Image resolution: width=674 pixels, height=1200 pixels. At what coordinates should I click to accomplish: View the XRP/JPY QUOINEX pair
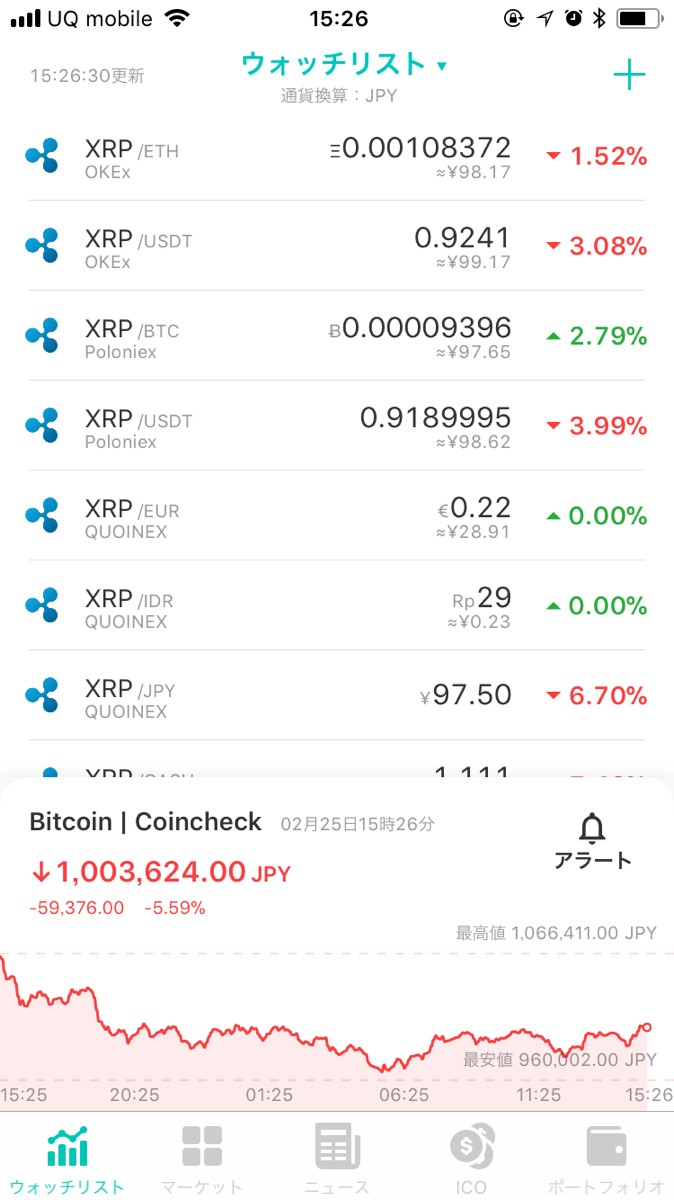click(x=336, y=696)
